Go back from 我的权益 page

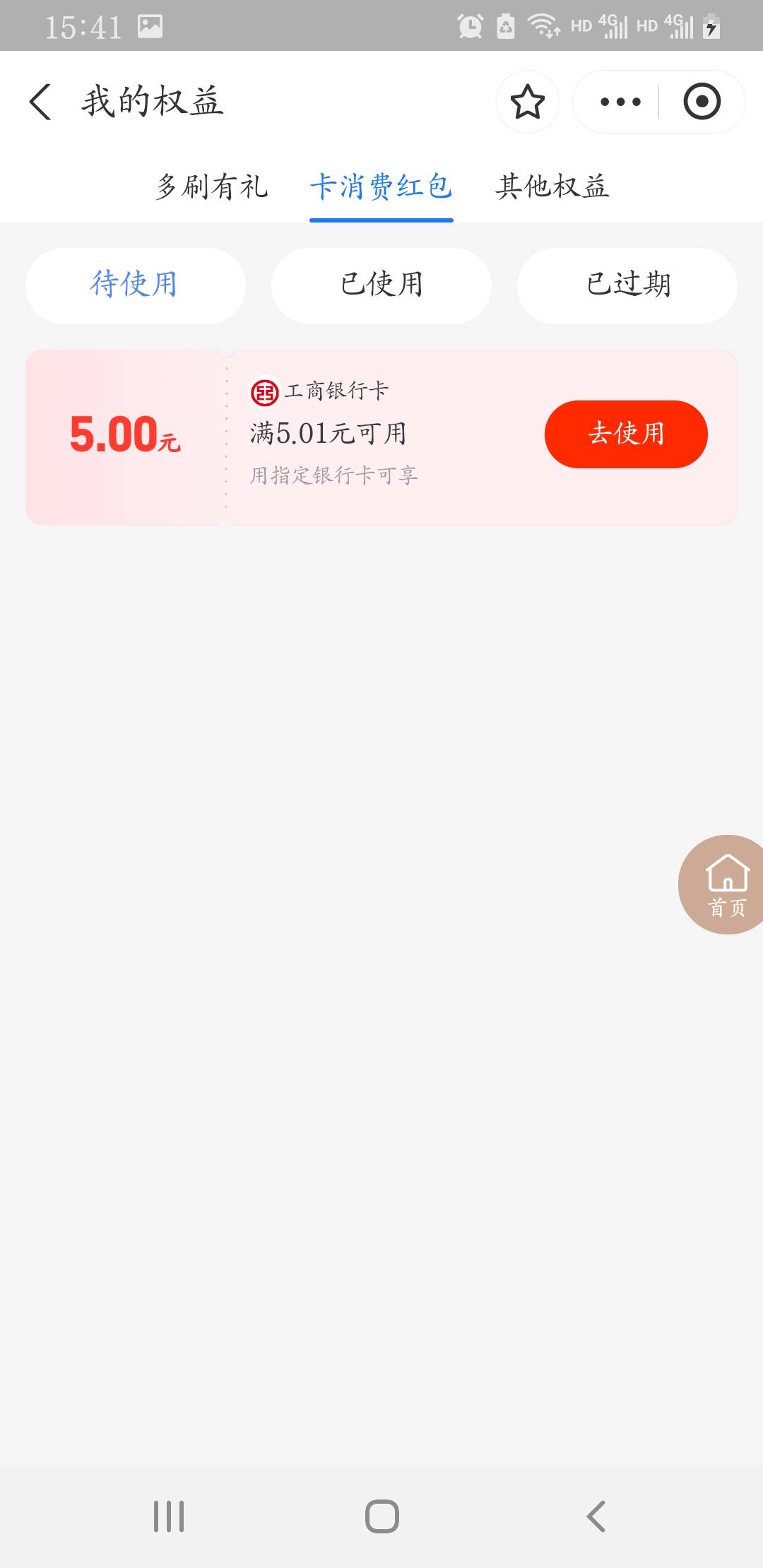pos(40,102)
